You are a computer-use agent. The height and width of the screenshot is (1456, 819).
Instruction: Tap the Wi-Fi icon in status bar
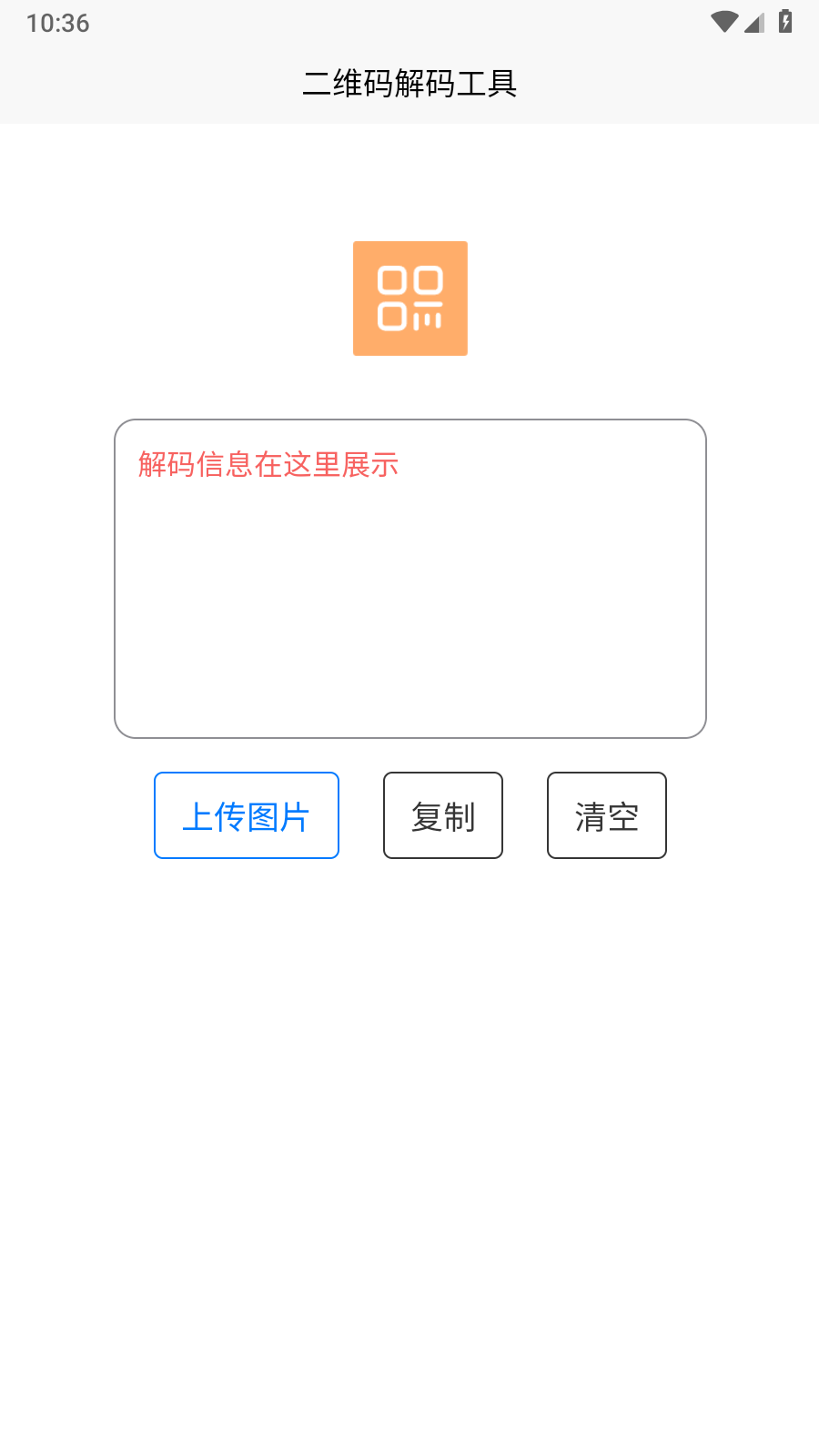point(723,22)
